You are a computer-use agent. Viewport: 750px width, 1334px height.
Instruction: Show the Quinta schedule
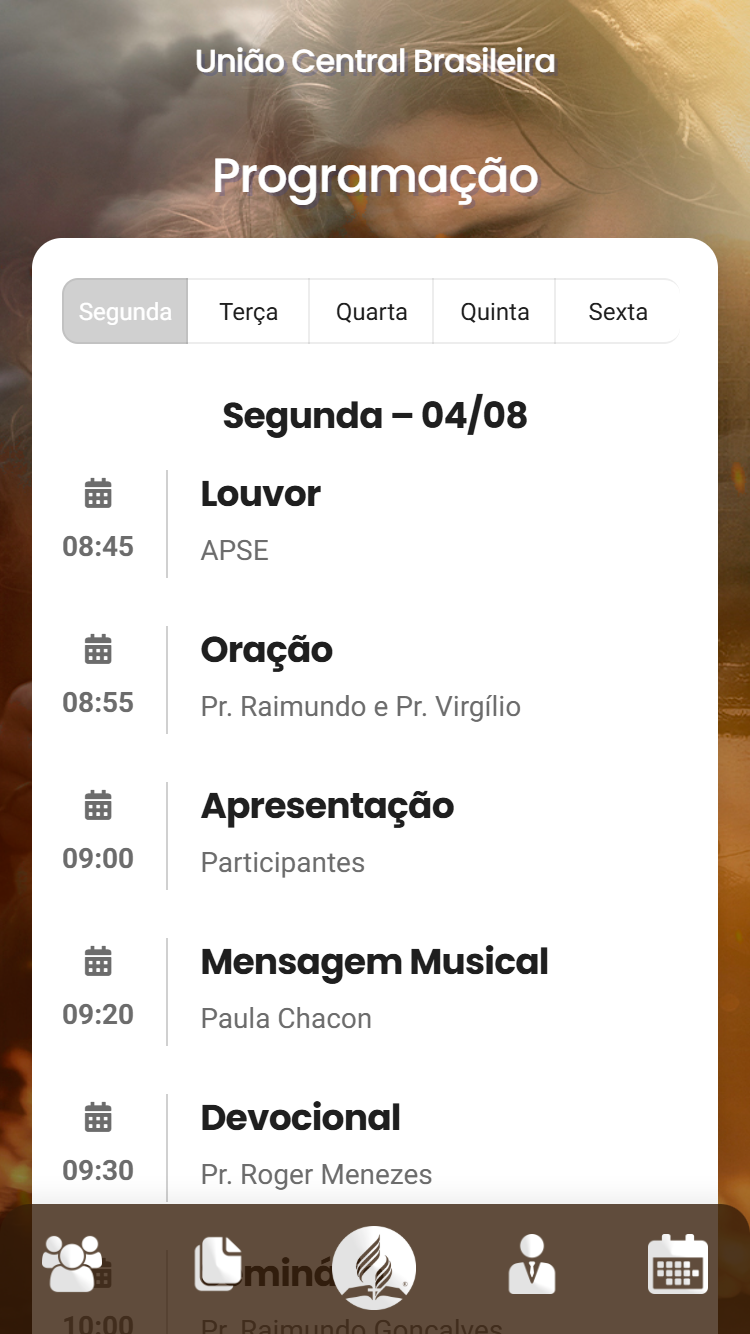(x=494, y=311)
